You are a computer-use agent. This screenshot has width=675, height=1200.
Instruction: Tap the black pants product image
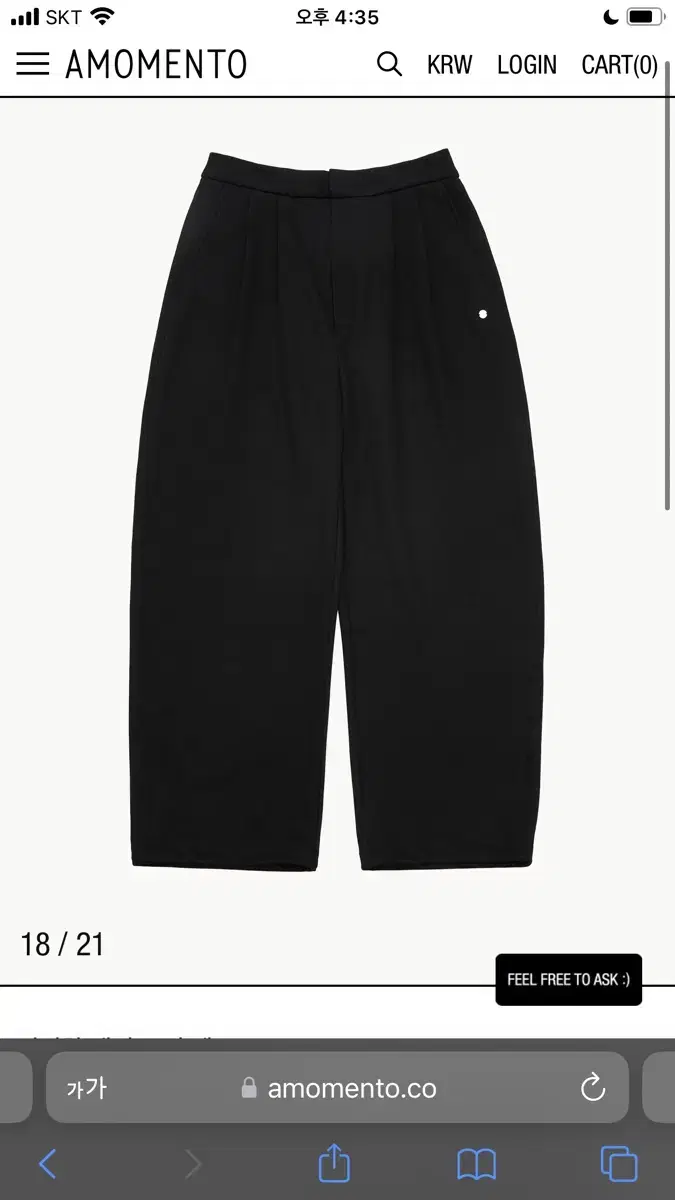(x=337, y=510)
